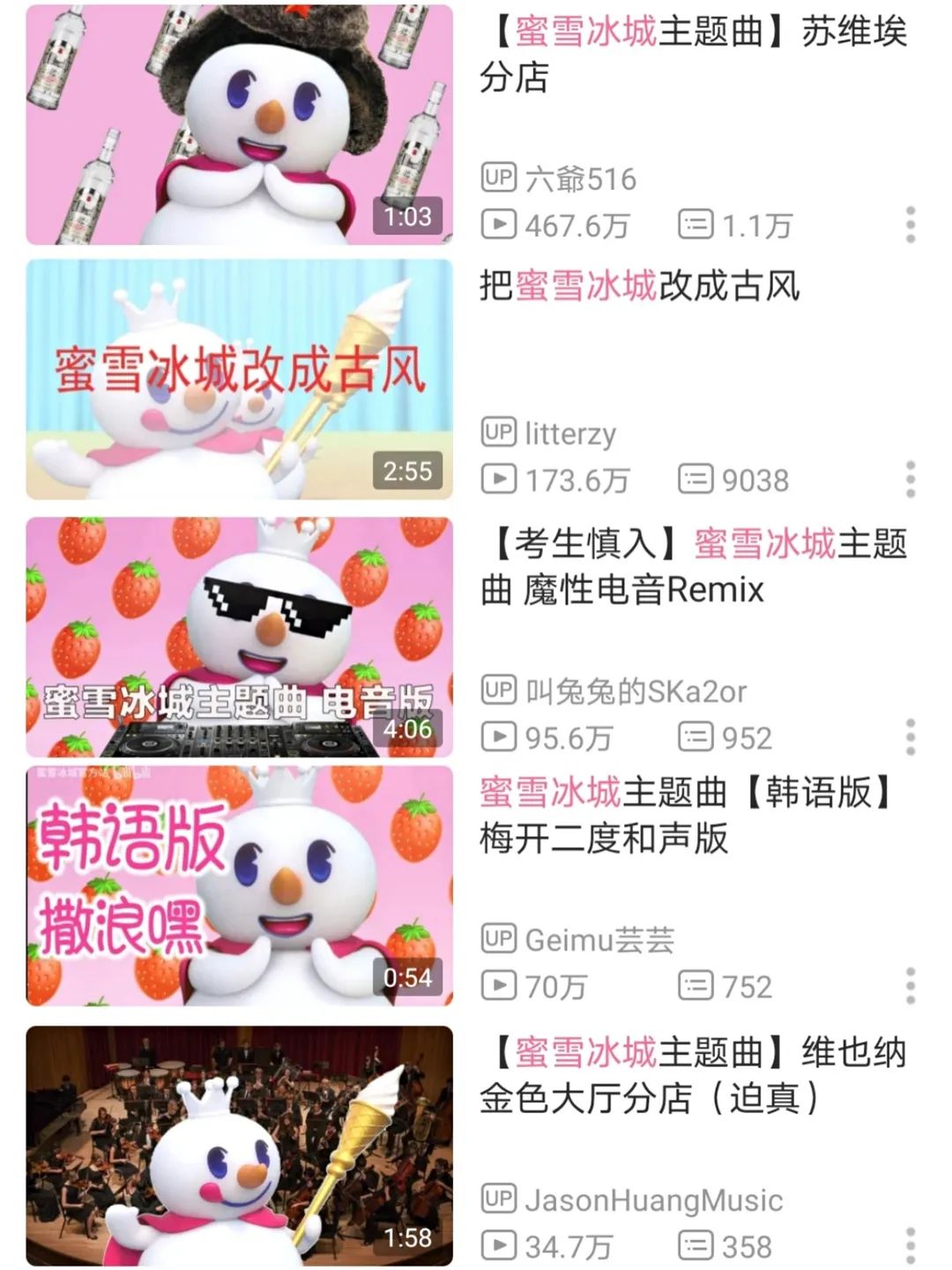Open more options for litterzy's video
The image size is (952, 1270).
[x=911, y=480]
